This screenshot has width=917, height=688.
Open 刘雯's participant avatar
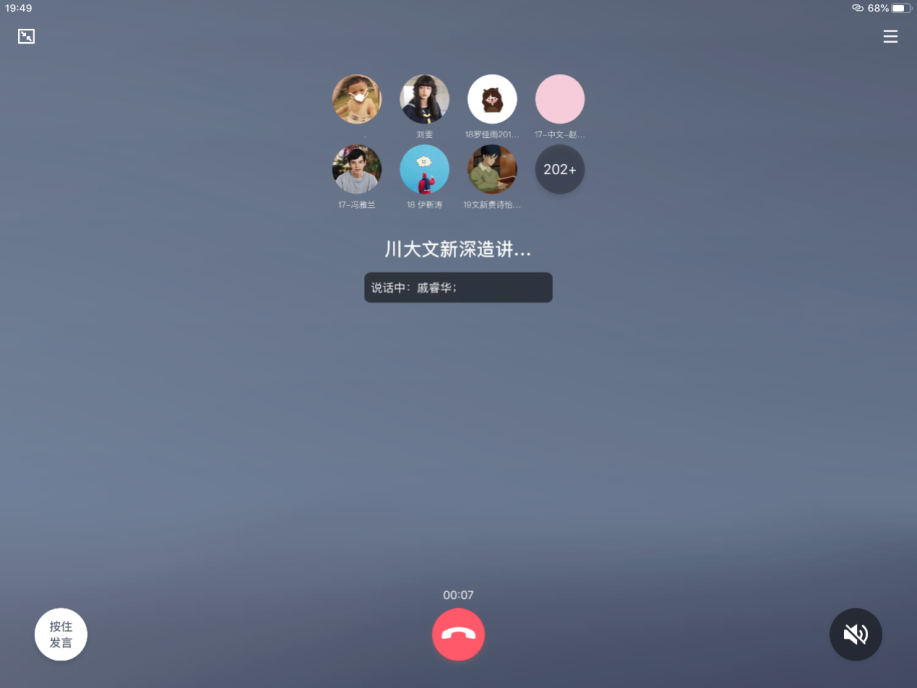pos(424,99)
